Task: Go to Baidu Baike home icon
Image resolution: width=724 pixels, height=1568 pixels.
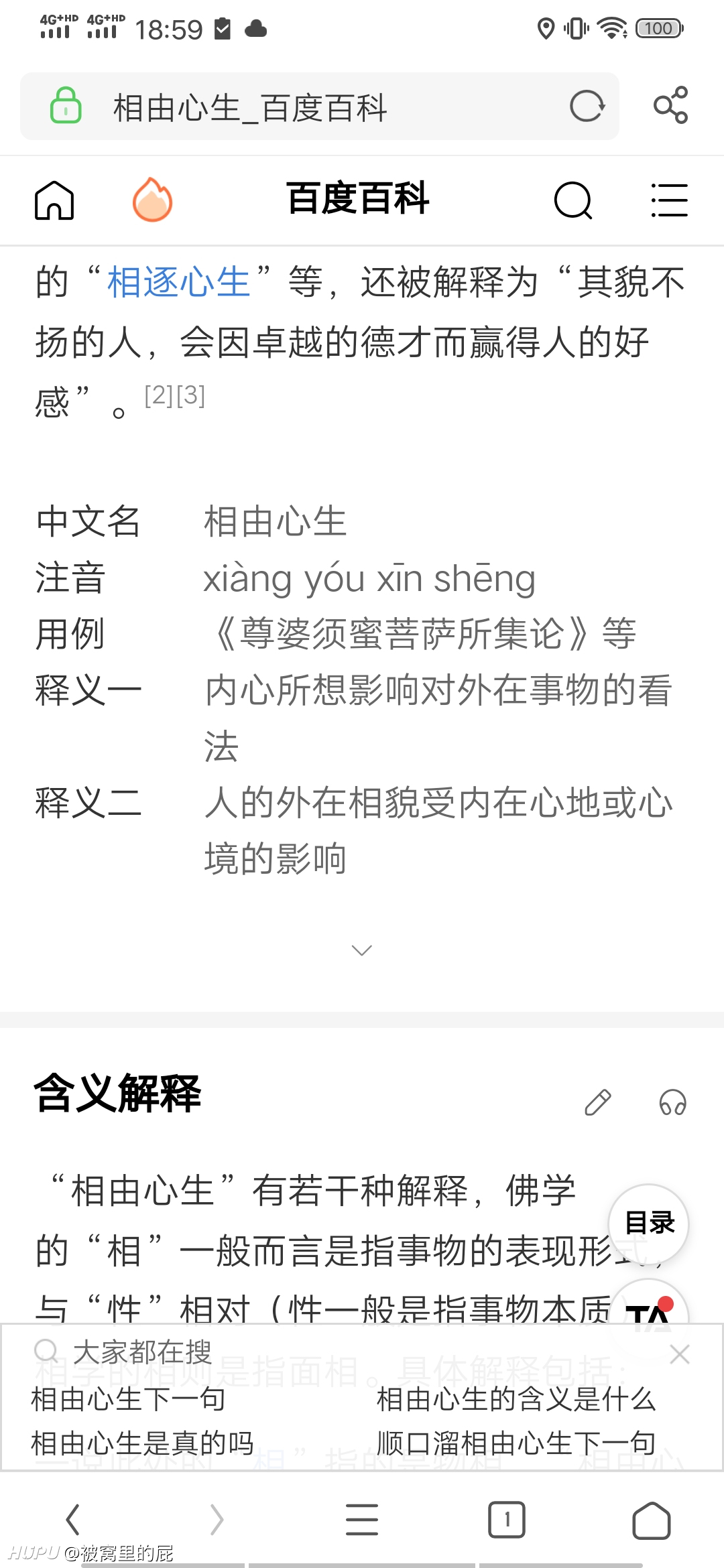Action: [54, 200]
